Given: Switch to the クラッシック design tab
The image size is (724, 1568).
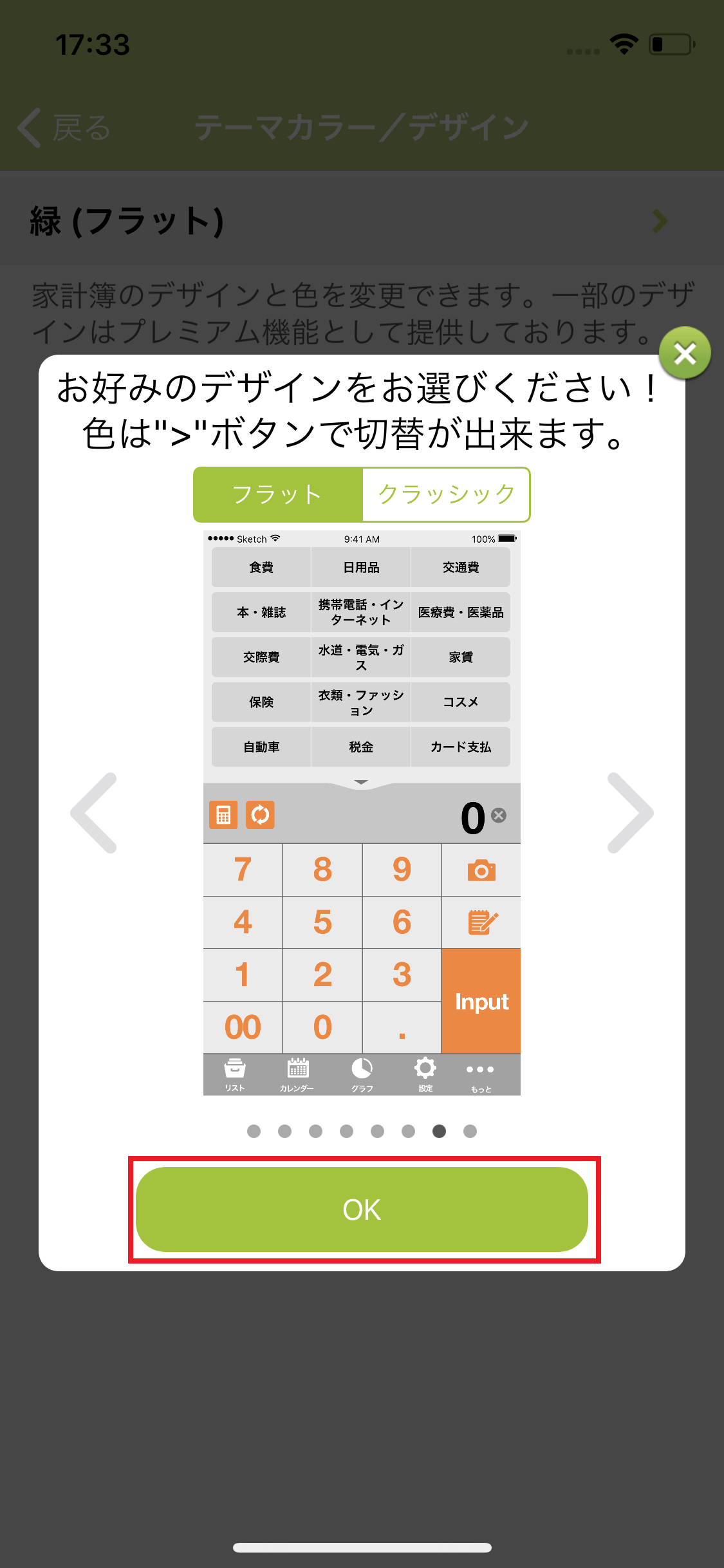Looking at the screenshot, I should (446, 494).
